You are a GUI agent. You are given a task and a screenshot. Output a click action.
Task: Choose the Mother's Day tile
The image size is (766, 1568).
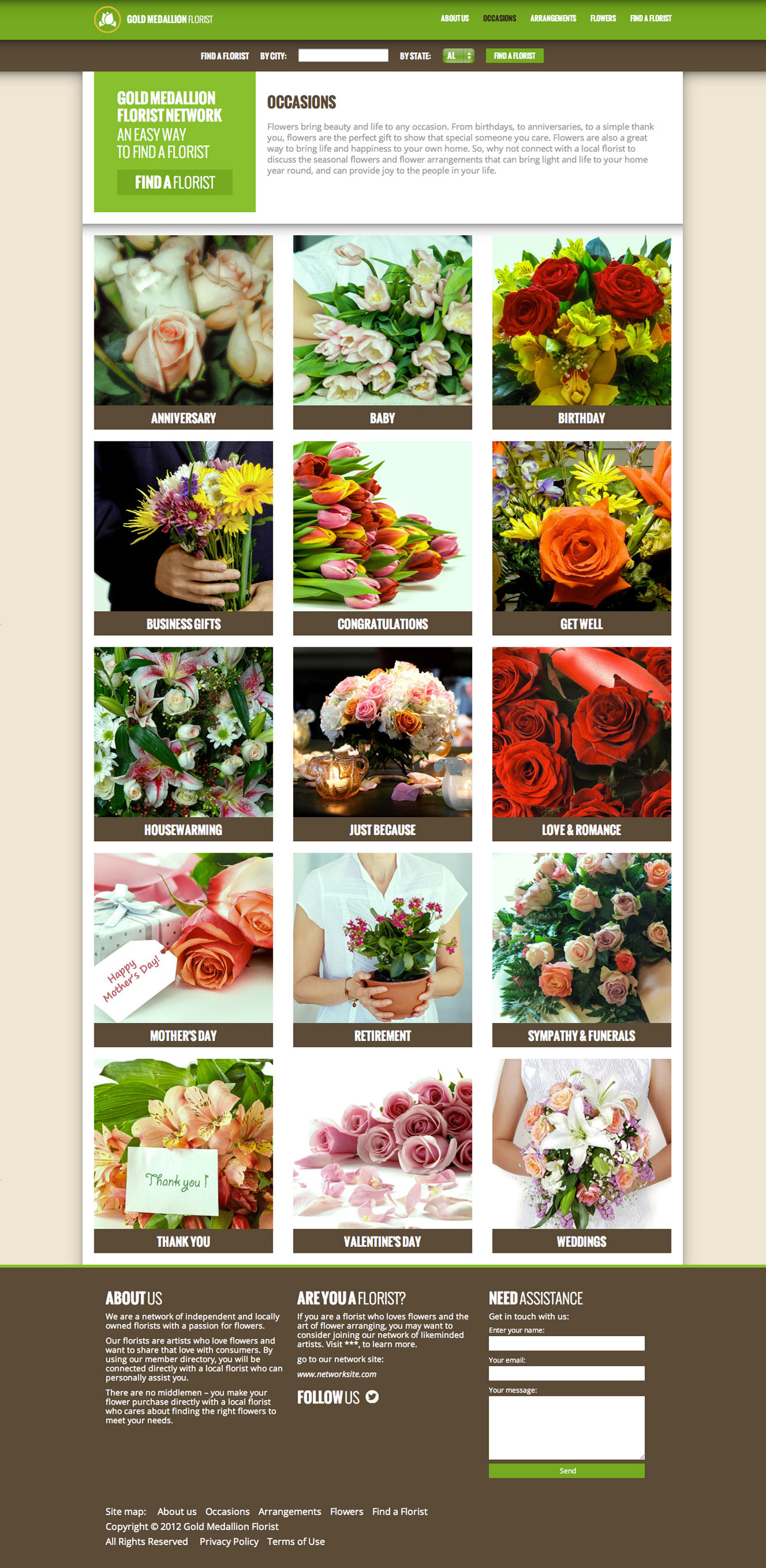click(183, 949)
